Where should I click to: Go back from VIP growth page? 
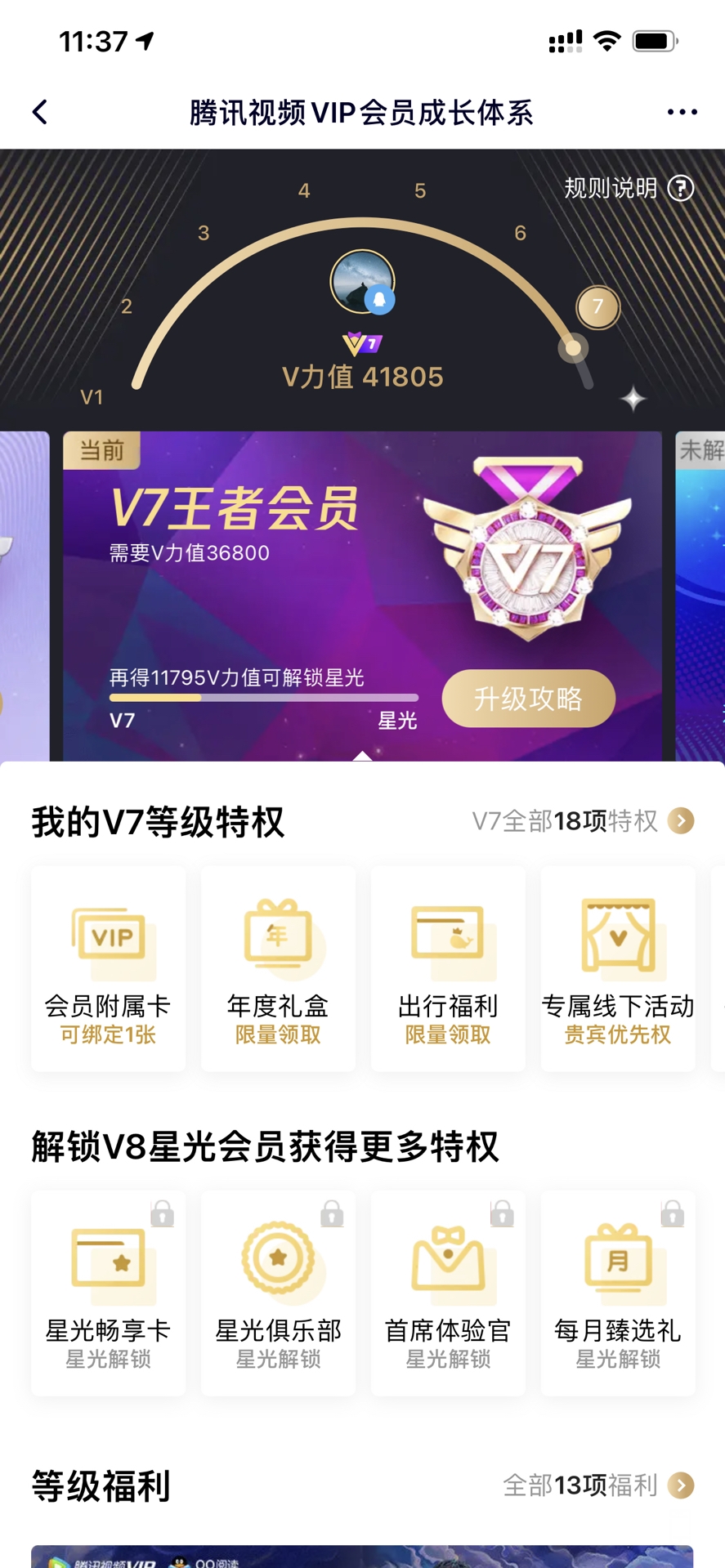pos(40,112)
